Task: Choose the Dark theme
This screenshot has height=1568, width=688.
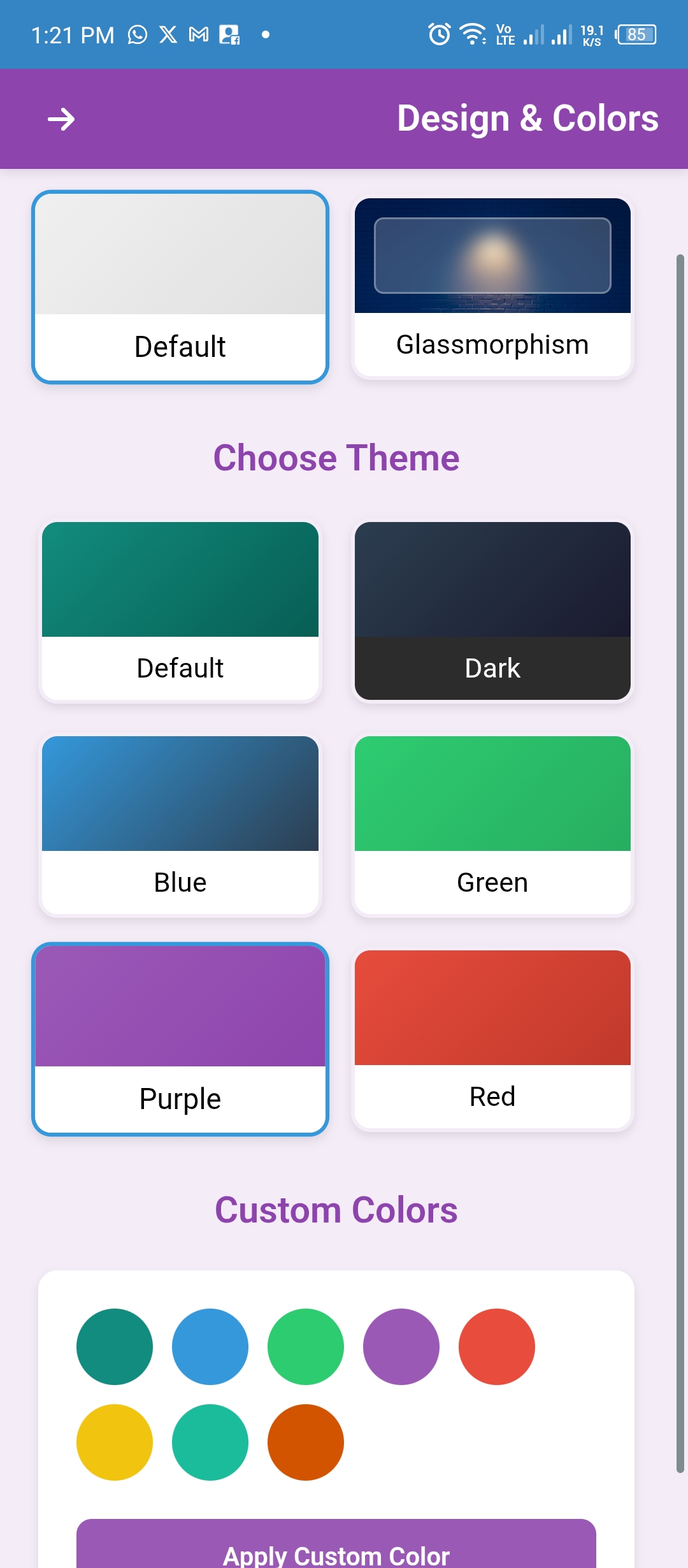Action: click(x=491, y=612)
